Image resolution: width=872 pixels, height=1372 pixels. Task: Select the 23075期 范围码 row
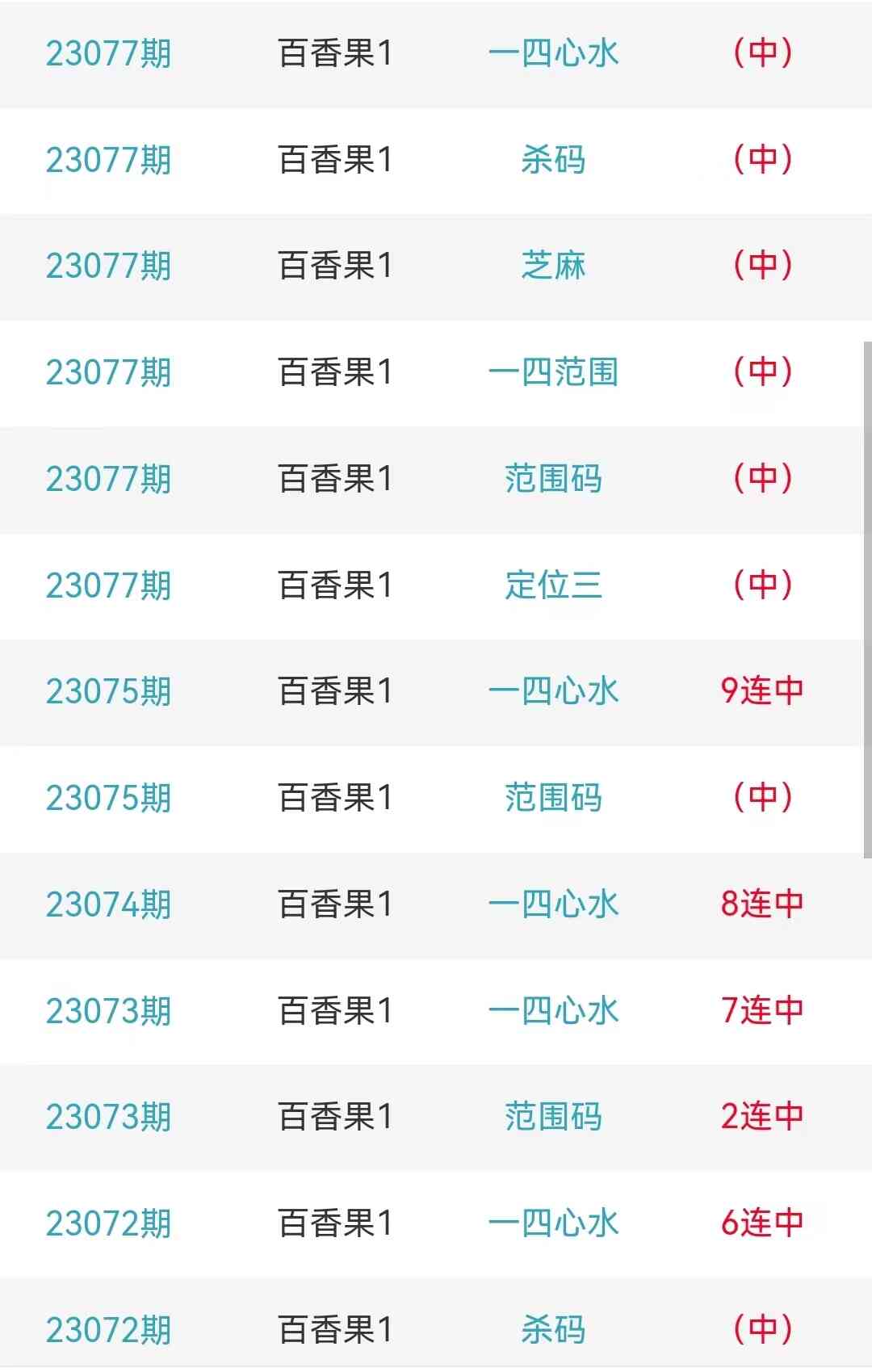(x=553, y=798)
